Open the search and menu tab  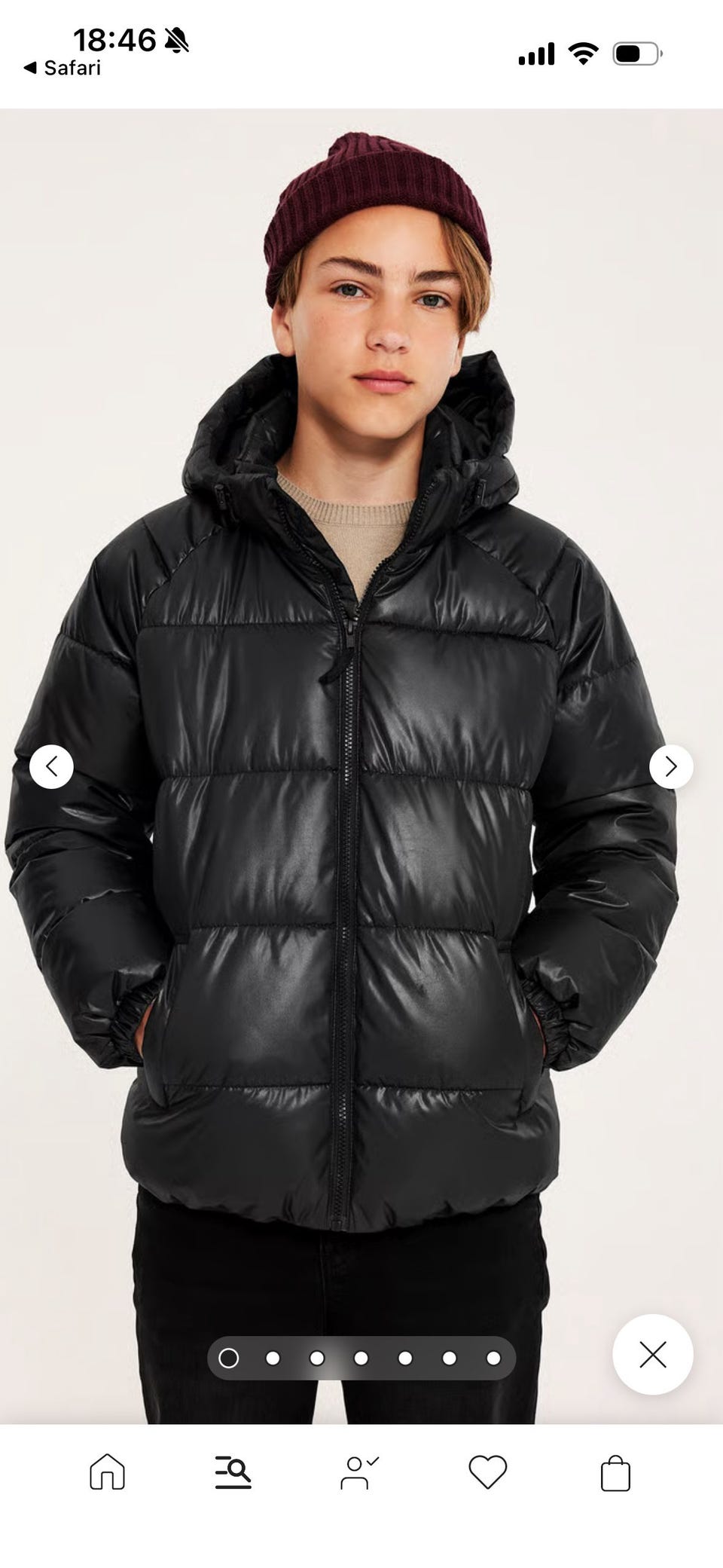[x=233, y=1472]
